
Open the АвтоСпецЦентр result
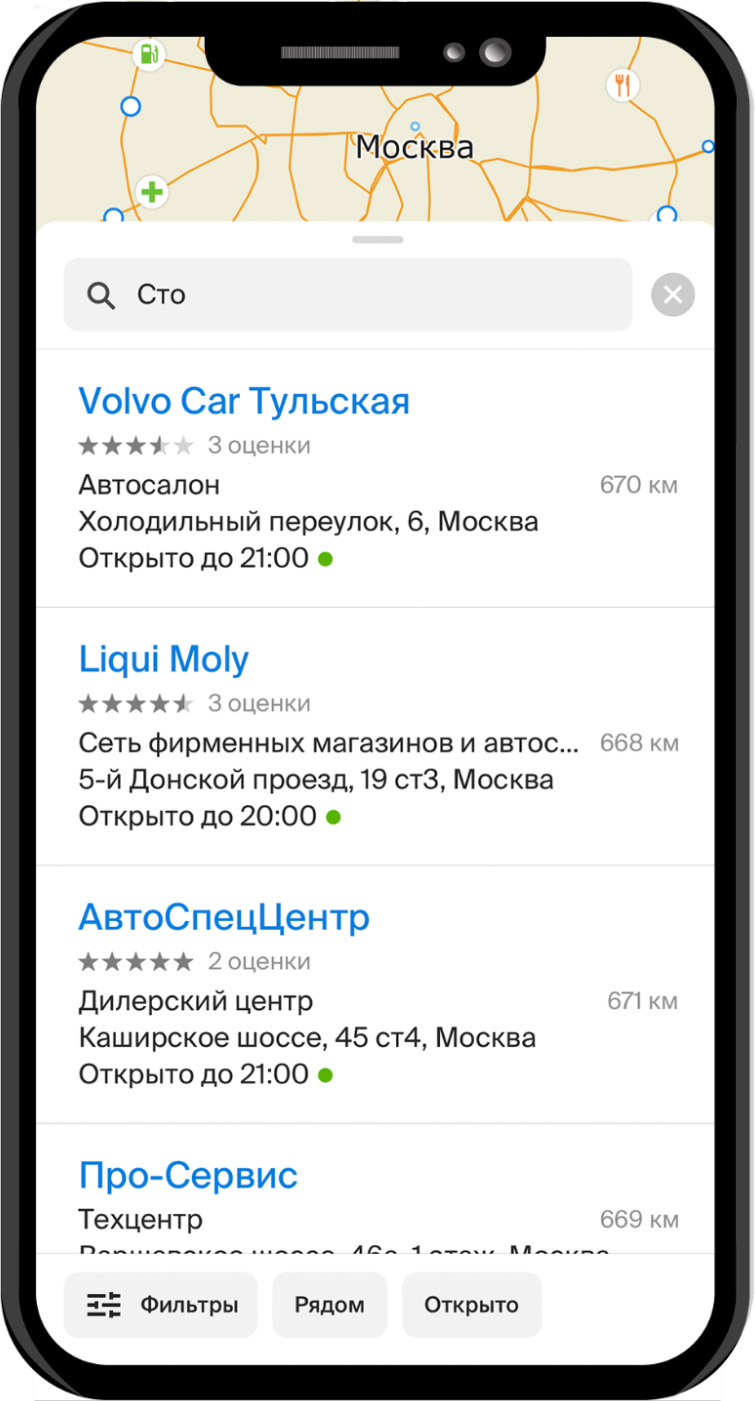pos(224,917)
